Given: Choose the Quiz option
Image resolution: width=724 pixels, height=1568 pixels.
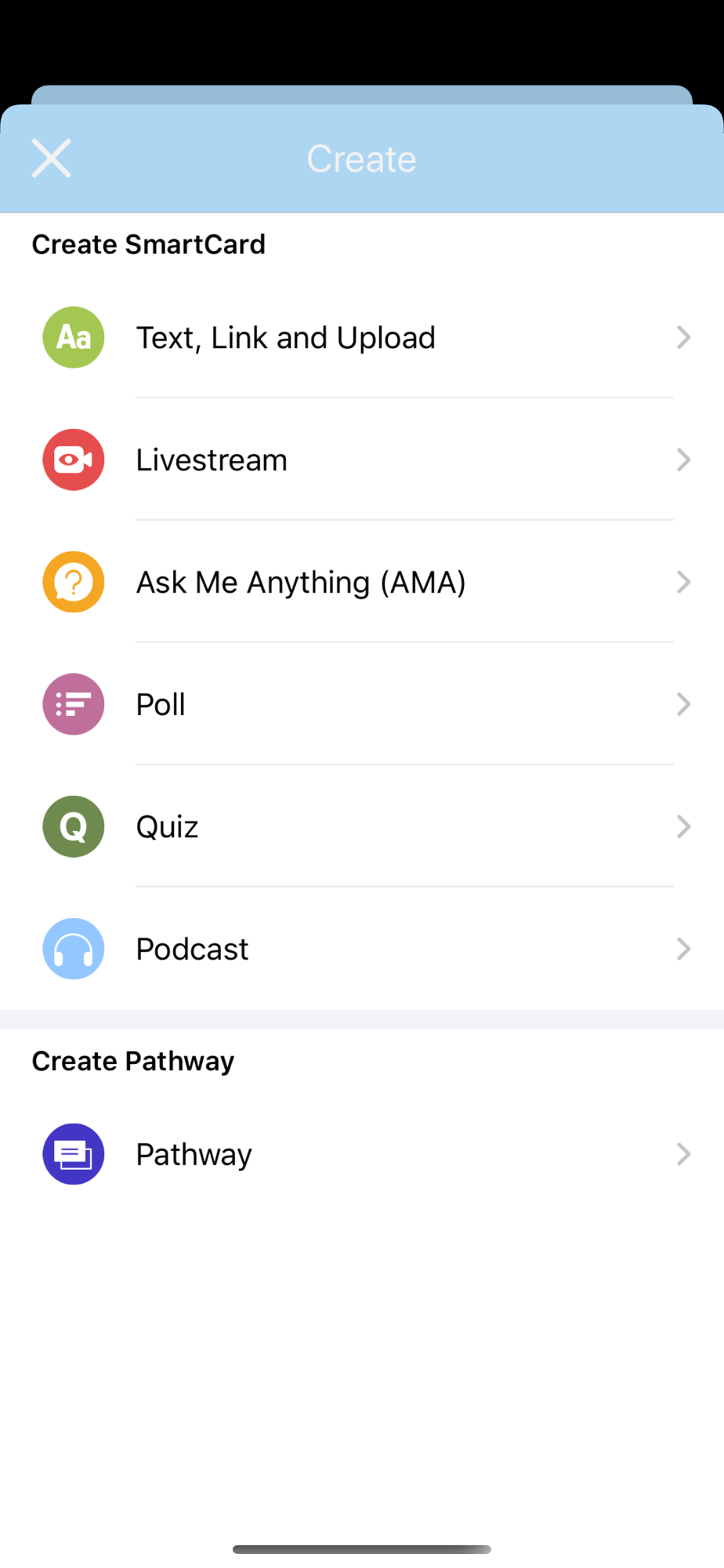Looking at the screenshot, I should tap(362, 826).
